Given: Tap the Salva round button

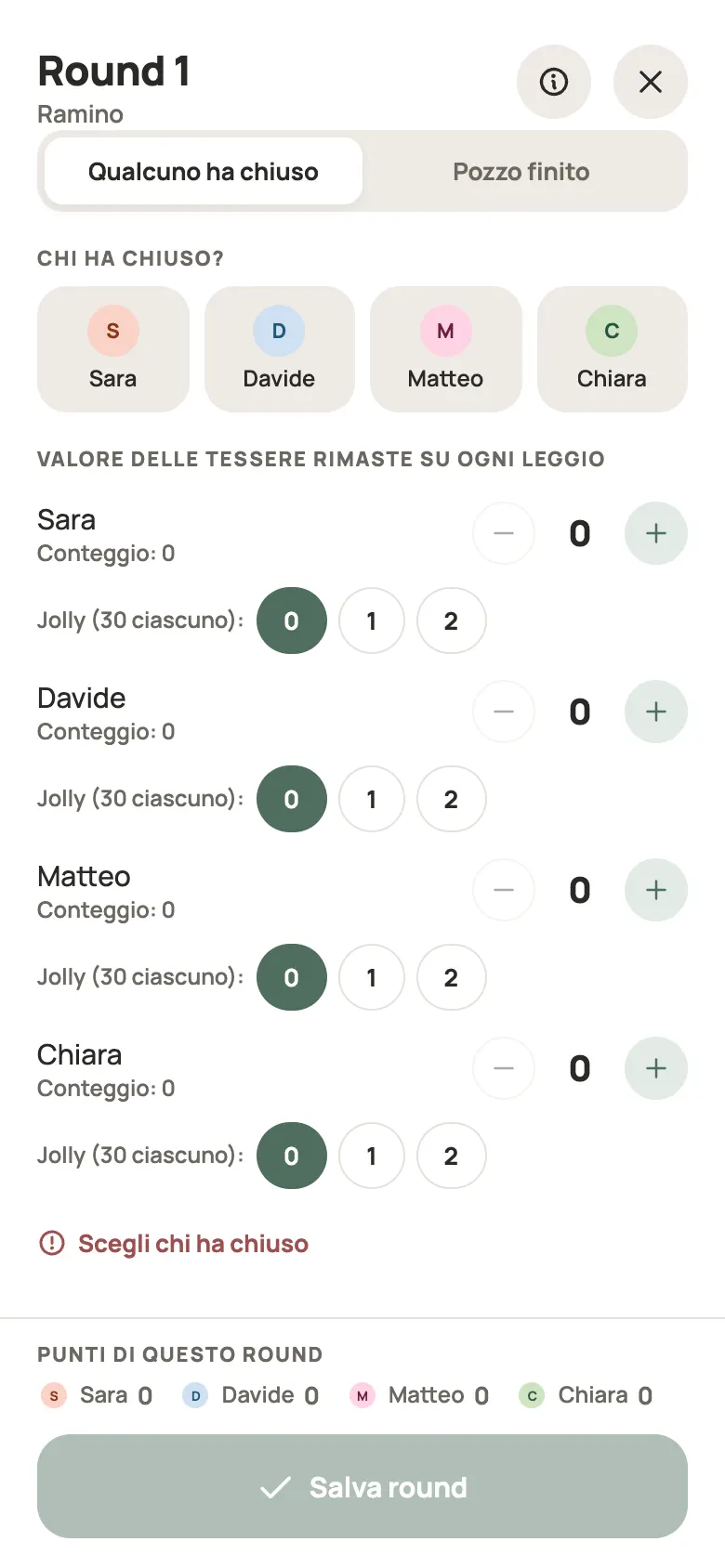Looking at the screenshot, I should tap(362, 1486).
